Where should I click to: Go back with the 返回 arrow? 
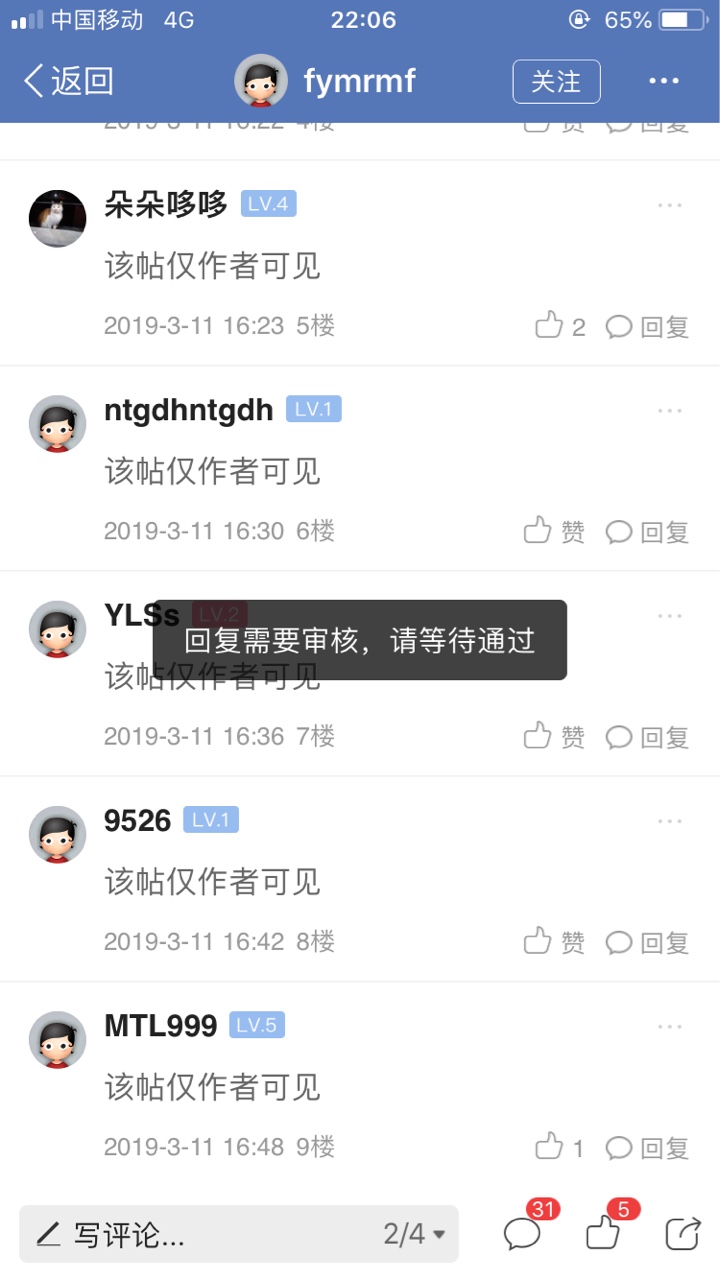tap(68, 81)
